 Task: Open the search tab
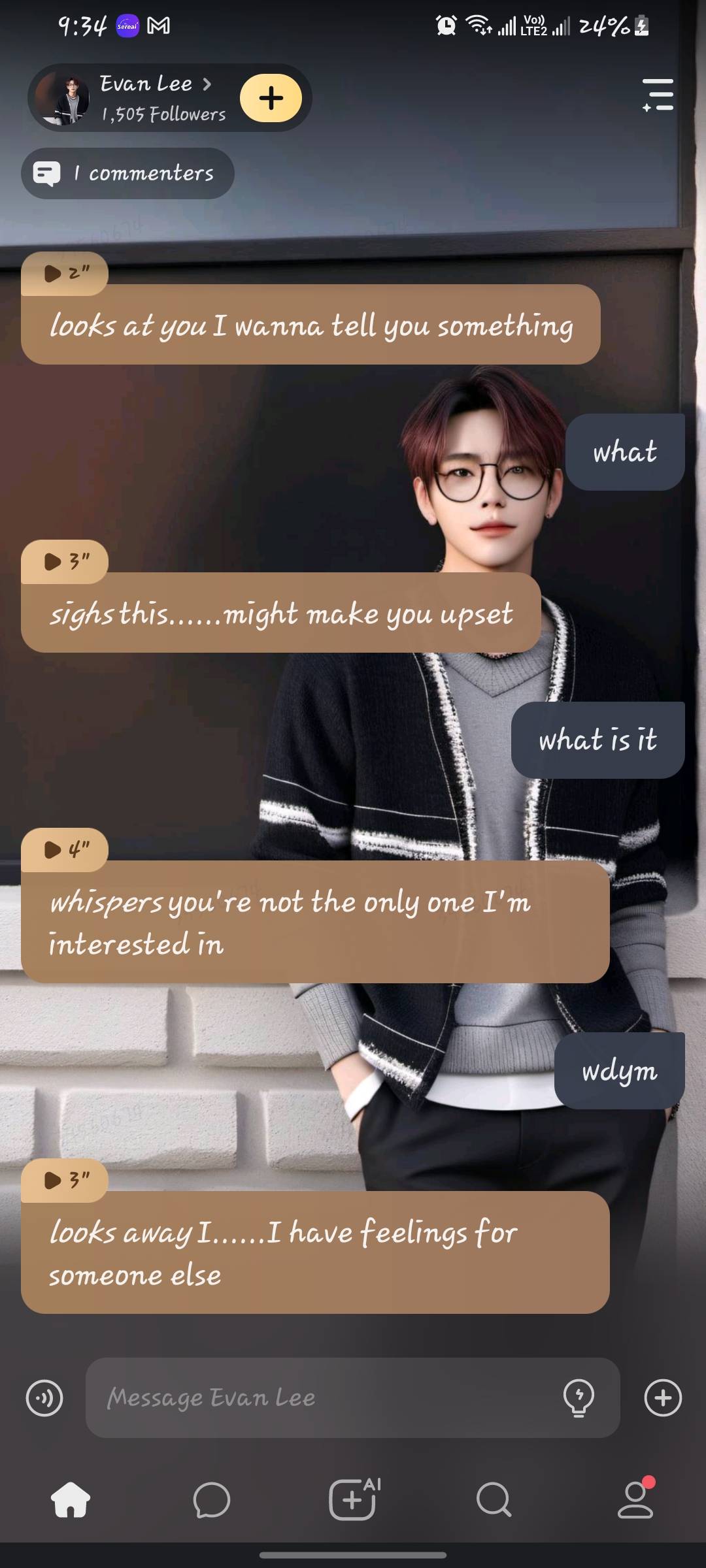[494, 1499]
